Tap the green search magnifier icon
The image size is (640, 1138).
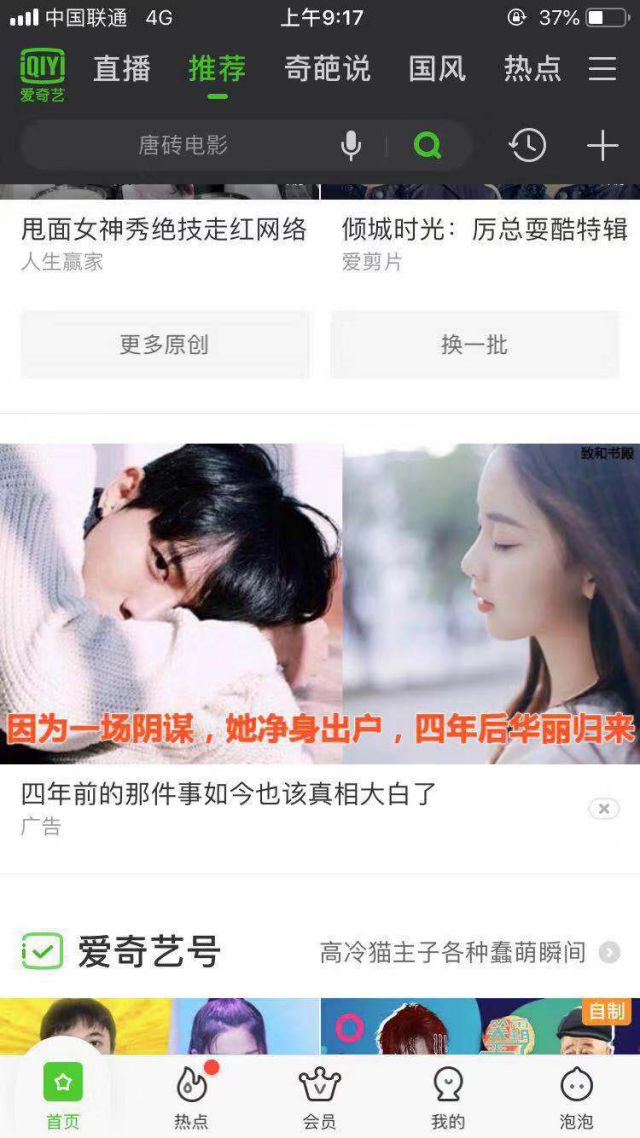point(427,146)
